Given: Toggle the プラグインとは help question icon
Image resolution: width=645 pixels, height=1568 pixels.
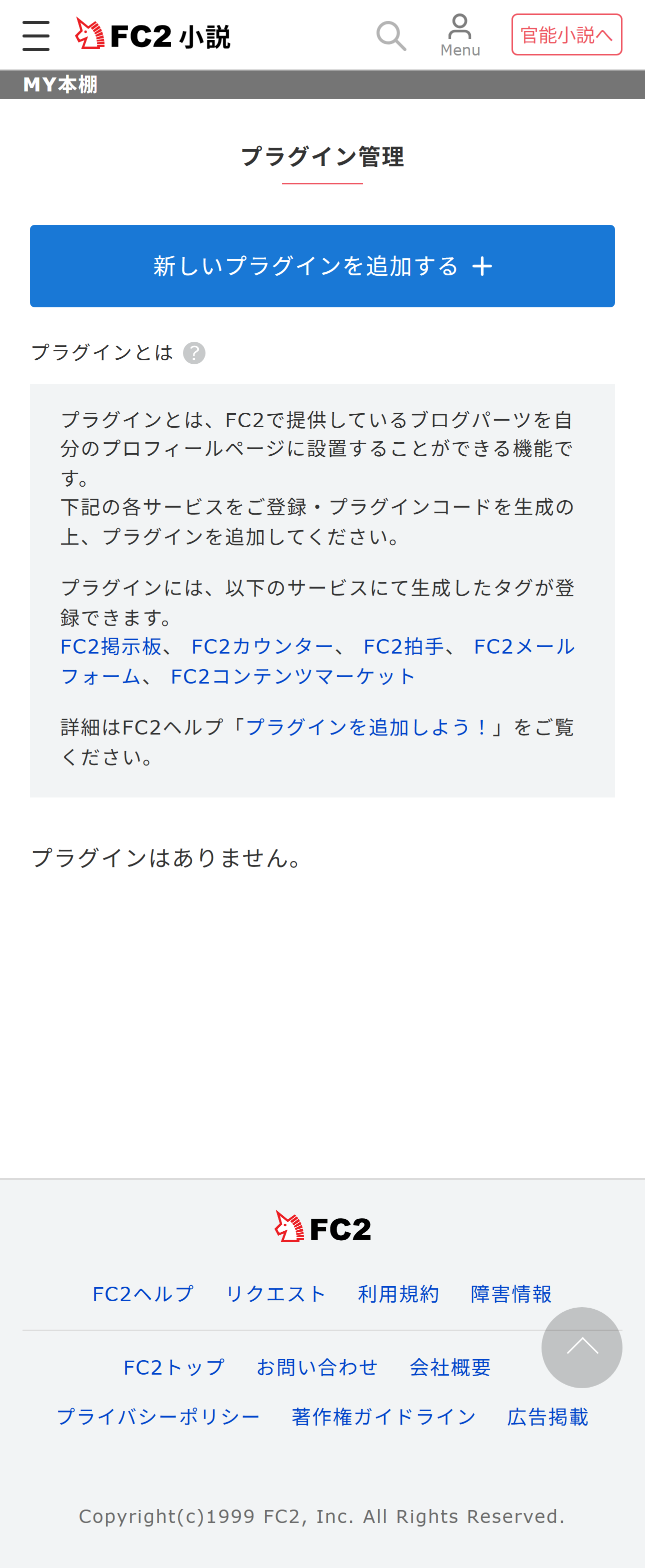Looking at the screenshot, I should click(x=194, y=353).
